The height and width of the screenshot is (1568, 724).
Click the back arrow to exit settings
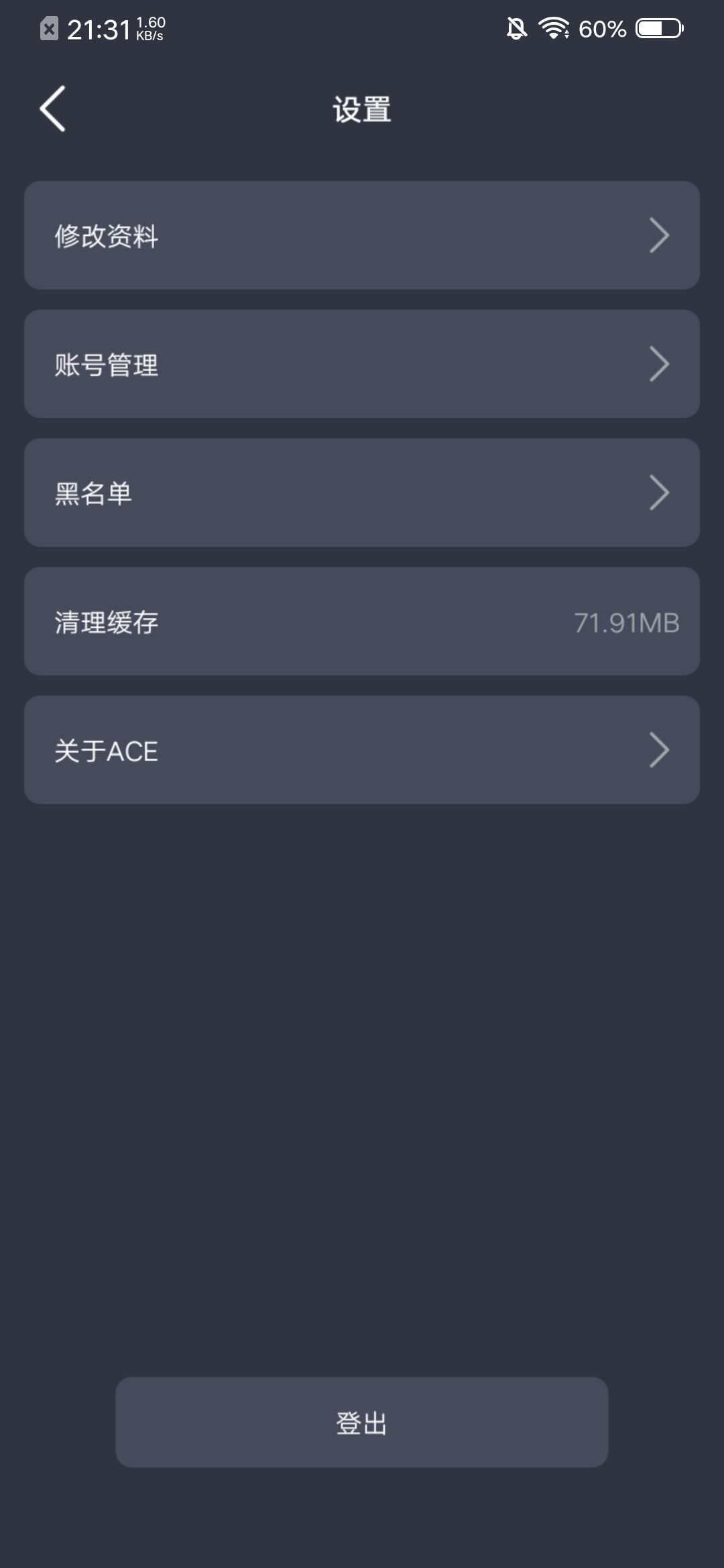(52, 107)
